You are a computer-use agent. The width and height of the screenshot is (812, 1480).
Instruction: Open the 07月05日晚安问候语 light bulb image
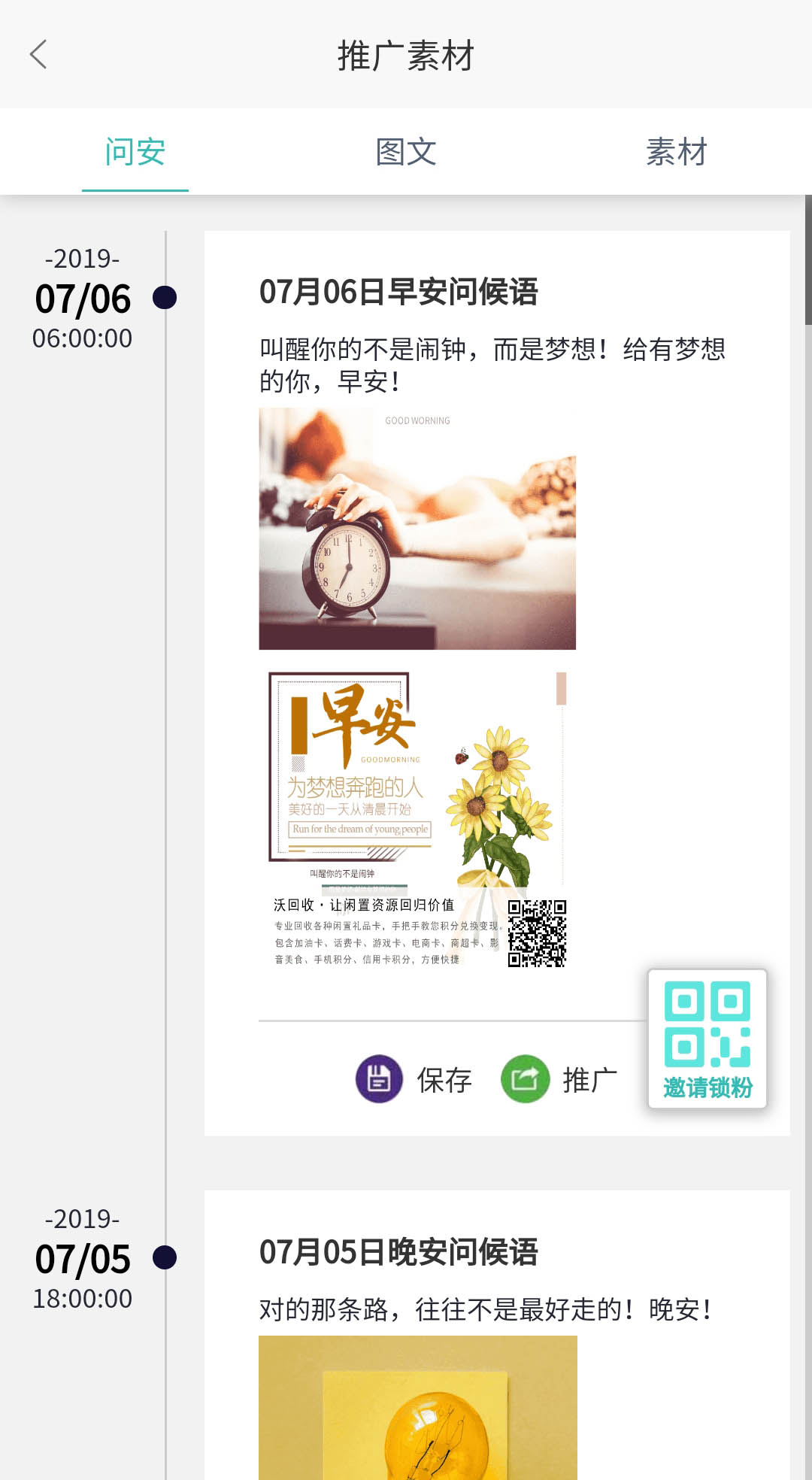coord(417,1410)
